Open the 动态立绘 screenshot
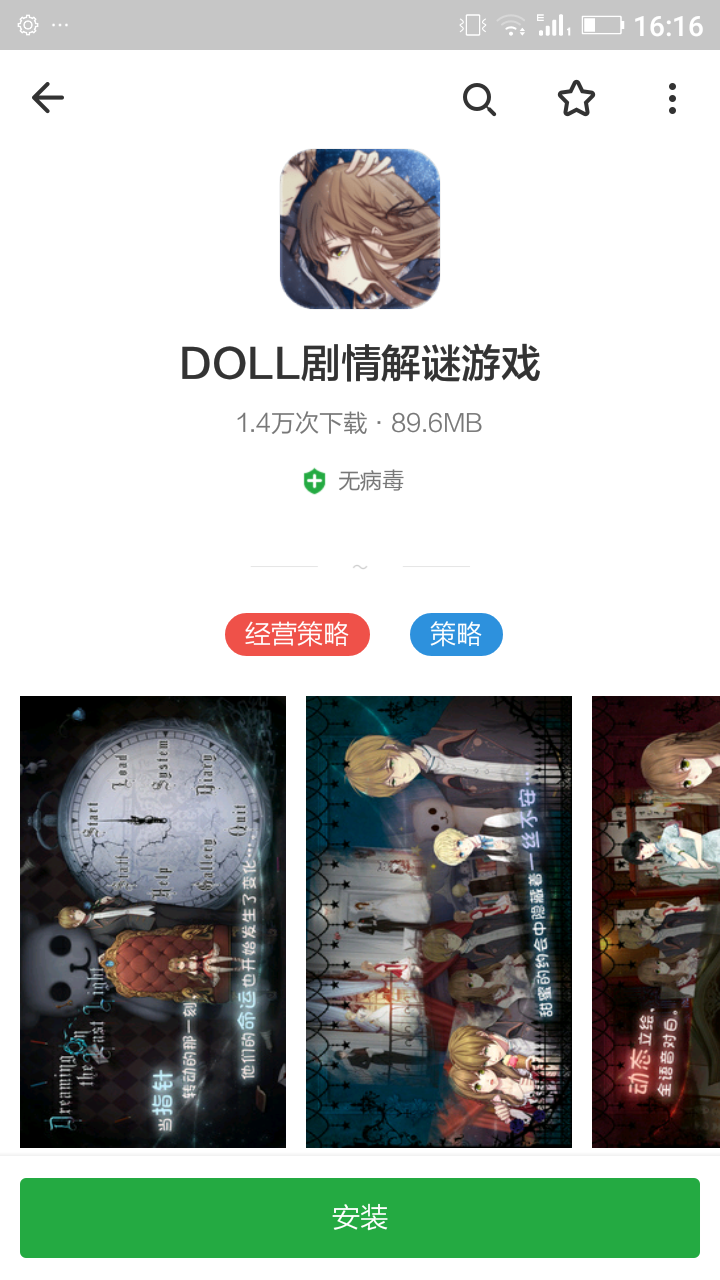The width and height of the screenshot is (720, 1280). pyautogui.click(x=656, y=921)
